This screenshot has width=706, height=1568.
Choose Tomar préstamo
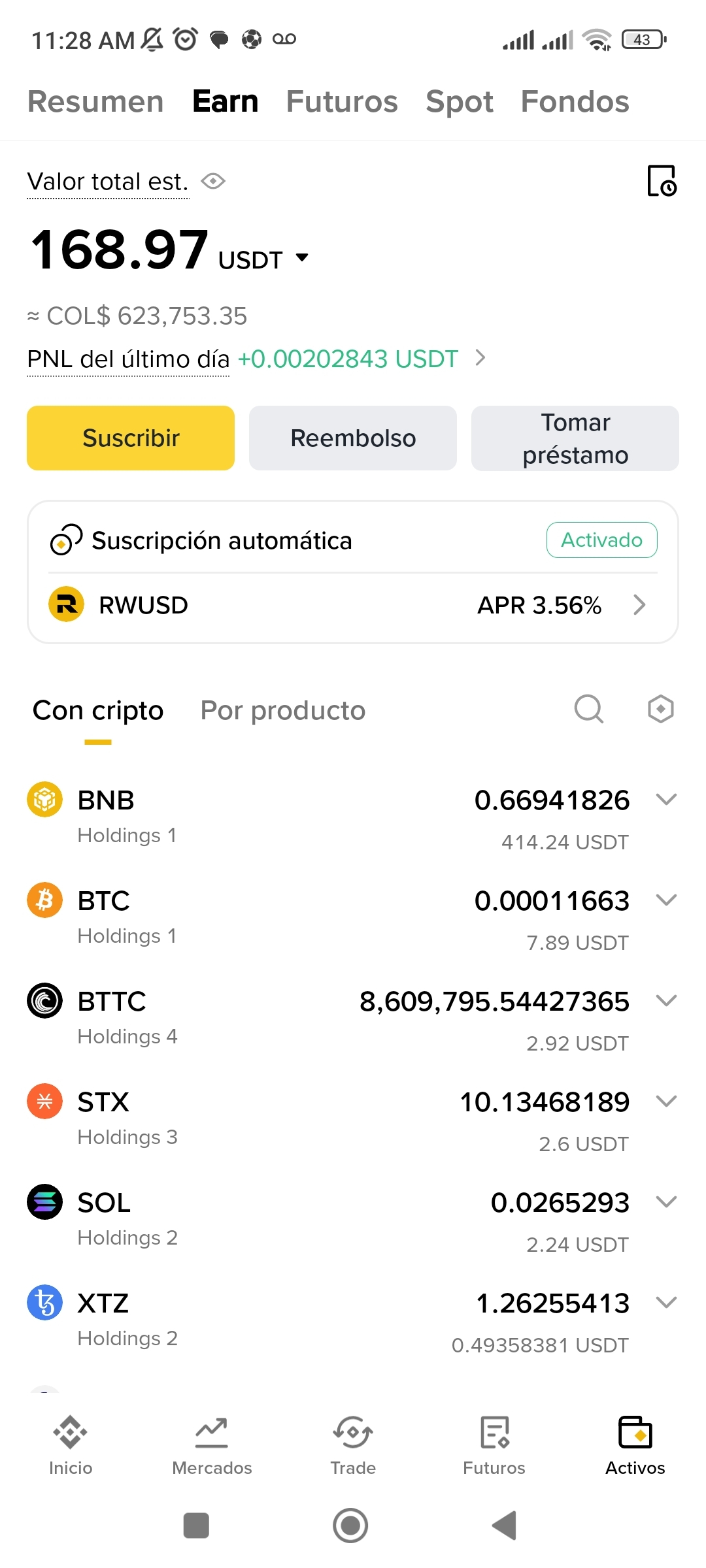[575, 438]
